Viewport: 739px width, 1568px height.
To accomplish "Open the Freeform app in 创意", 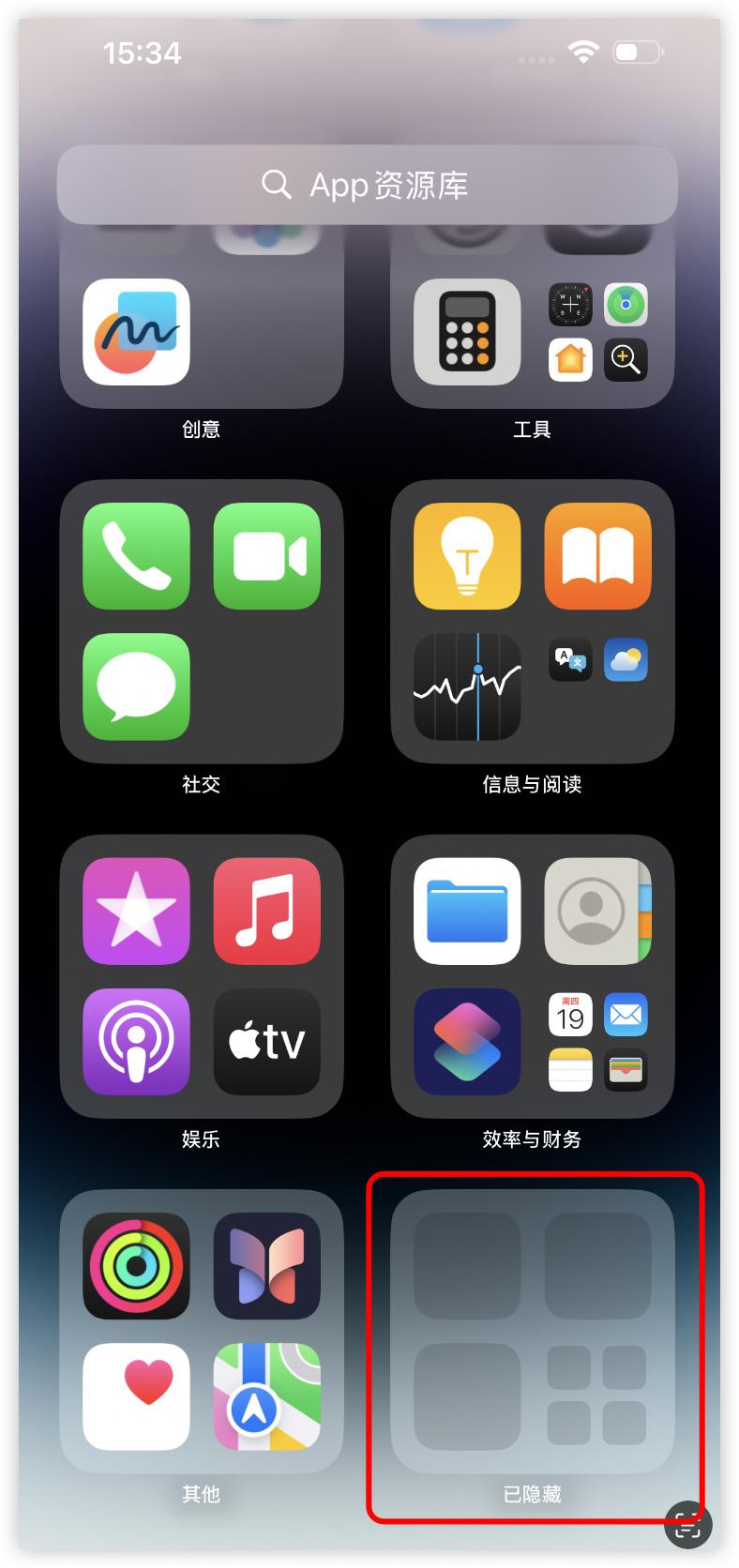I will pos(136,332).
